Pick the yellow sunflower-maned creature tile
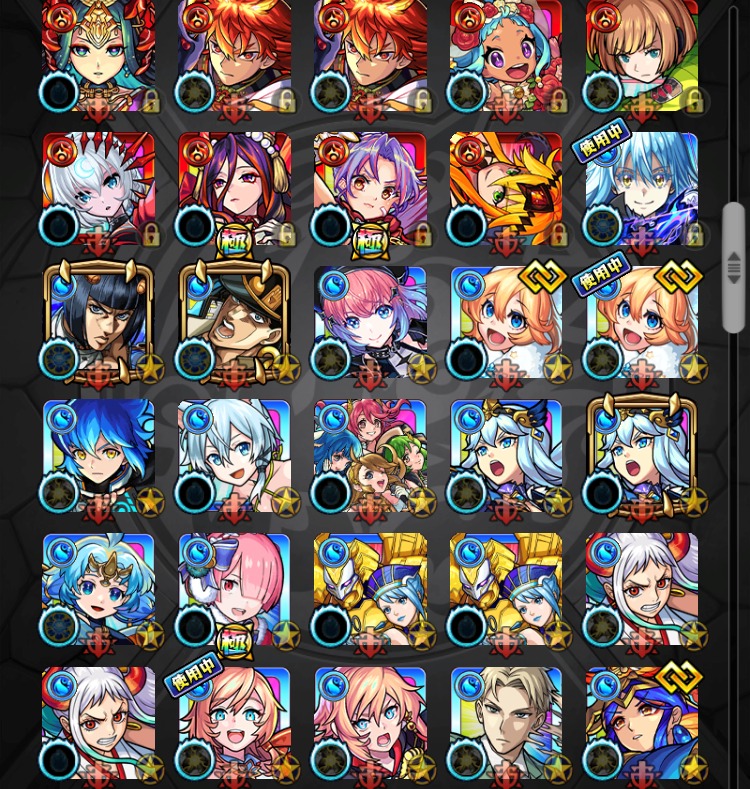 click(x=506, y=190)
